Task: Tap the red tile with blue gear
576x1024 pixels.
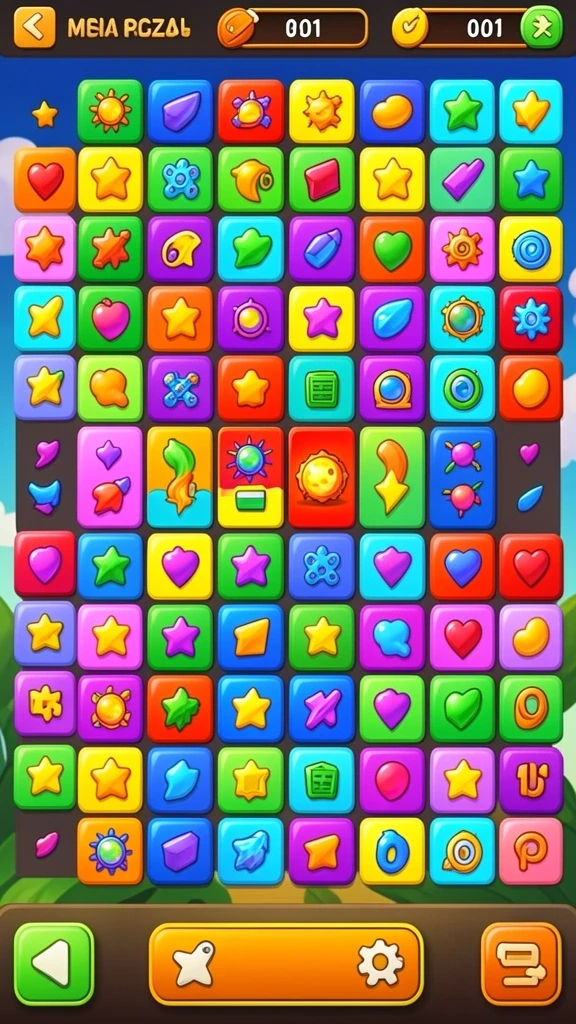Action: tap(531, 319)
